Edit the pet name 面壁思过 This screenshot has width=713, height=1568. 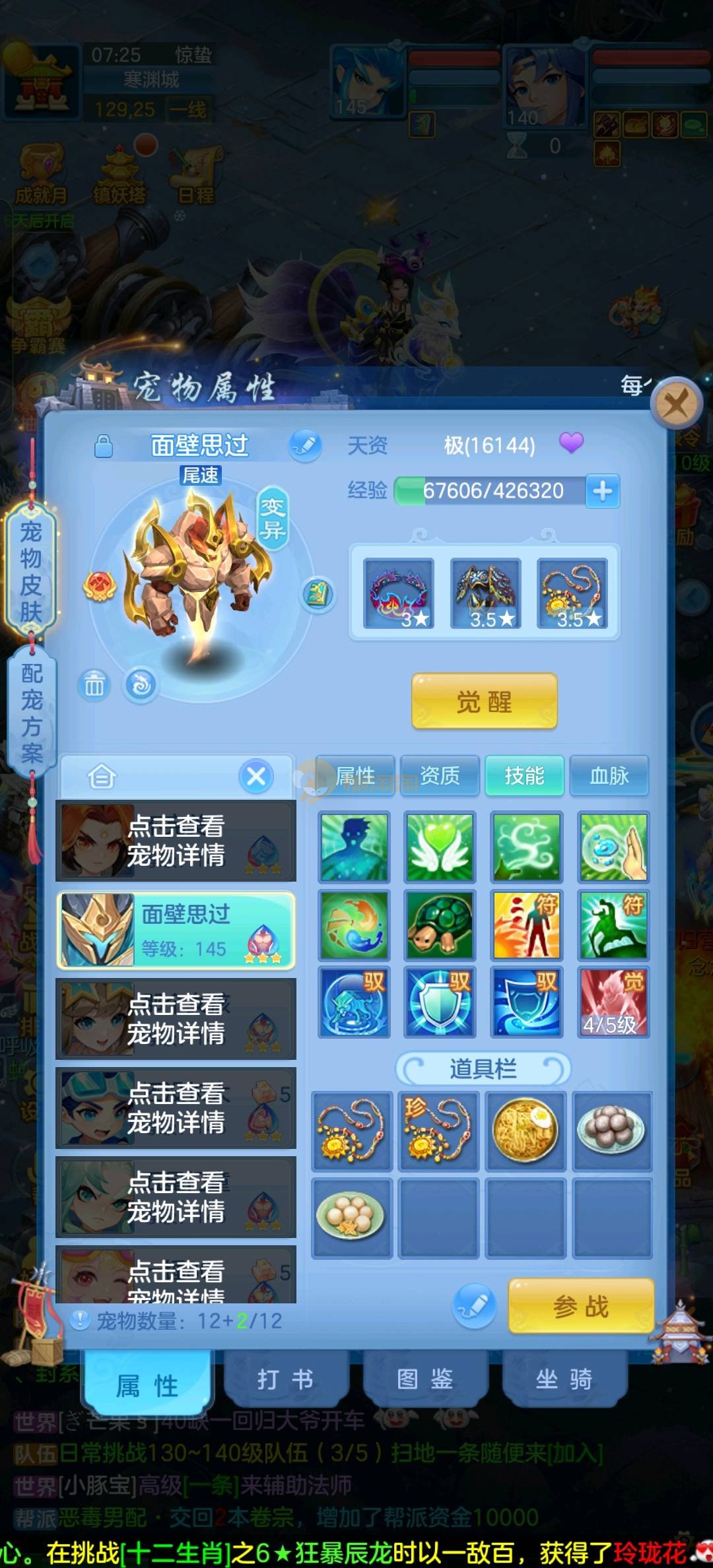pyautogui.click(x=305, y=445)
